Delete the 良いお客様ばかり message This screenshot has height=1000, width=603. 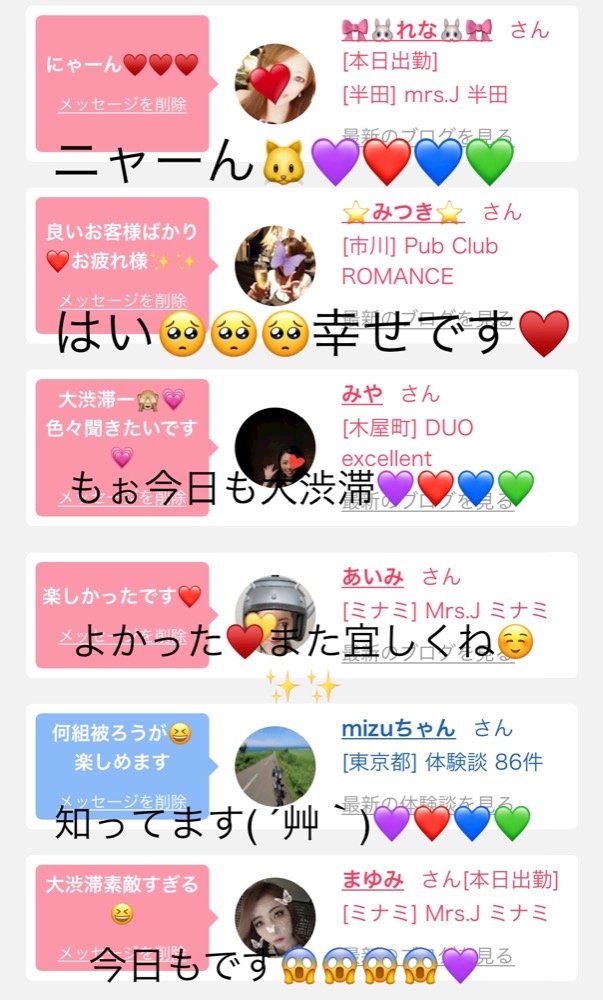[x=122, y=300]
